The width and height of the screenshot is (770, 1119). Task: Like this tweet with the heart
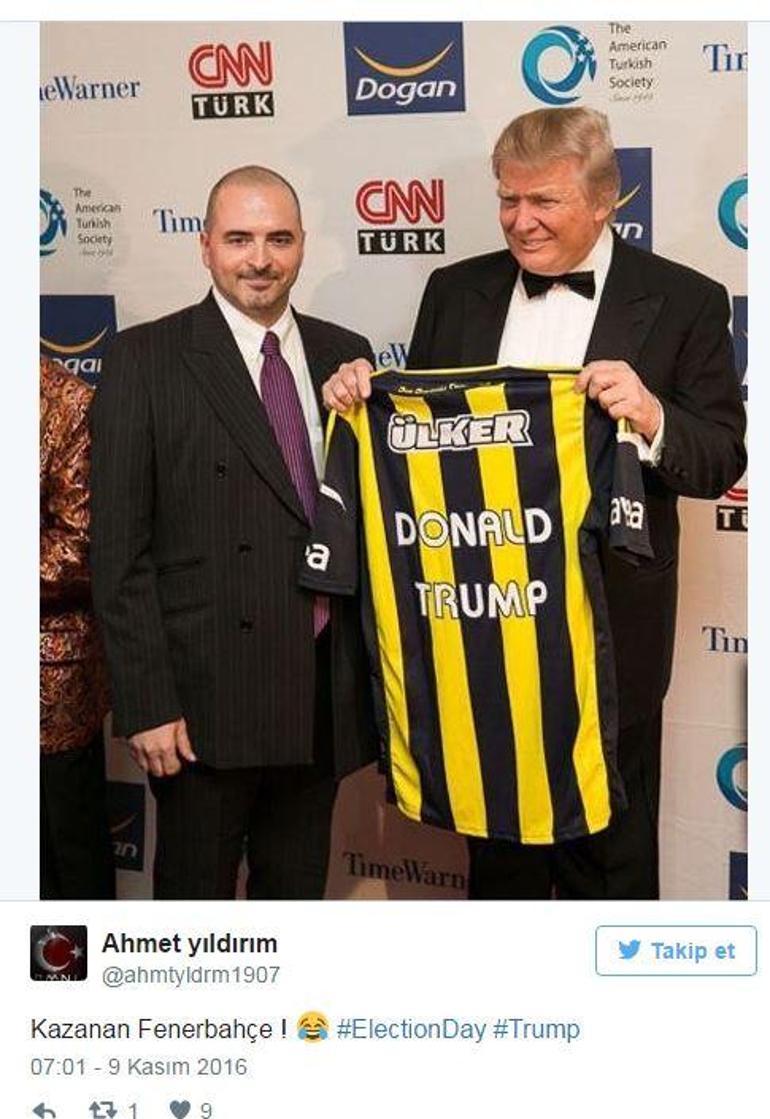tap(179, 1109)
